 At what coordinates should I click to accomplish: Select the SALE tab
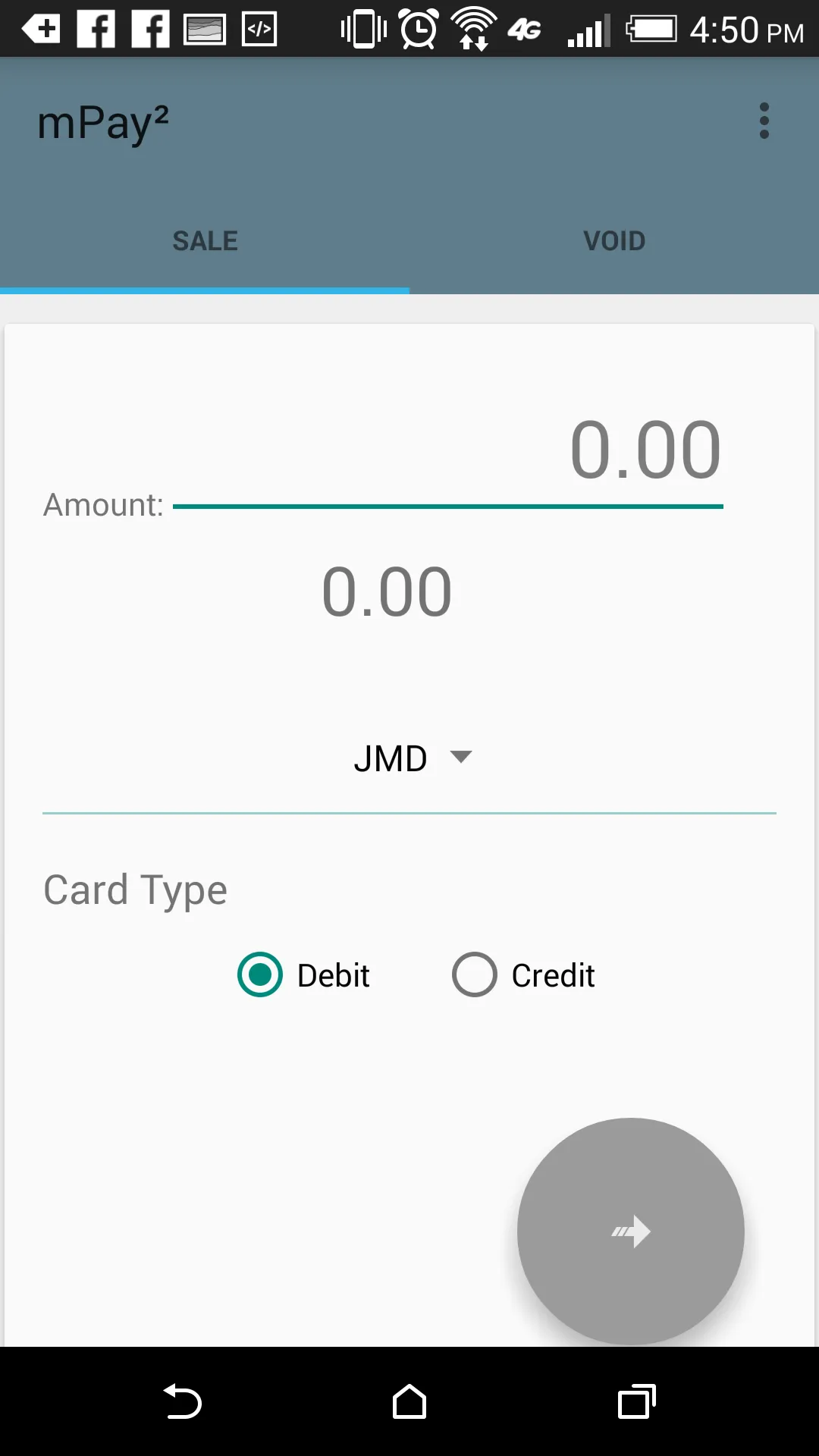[x=205, y=240]
